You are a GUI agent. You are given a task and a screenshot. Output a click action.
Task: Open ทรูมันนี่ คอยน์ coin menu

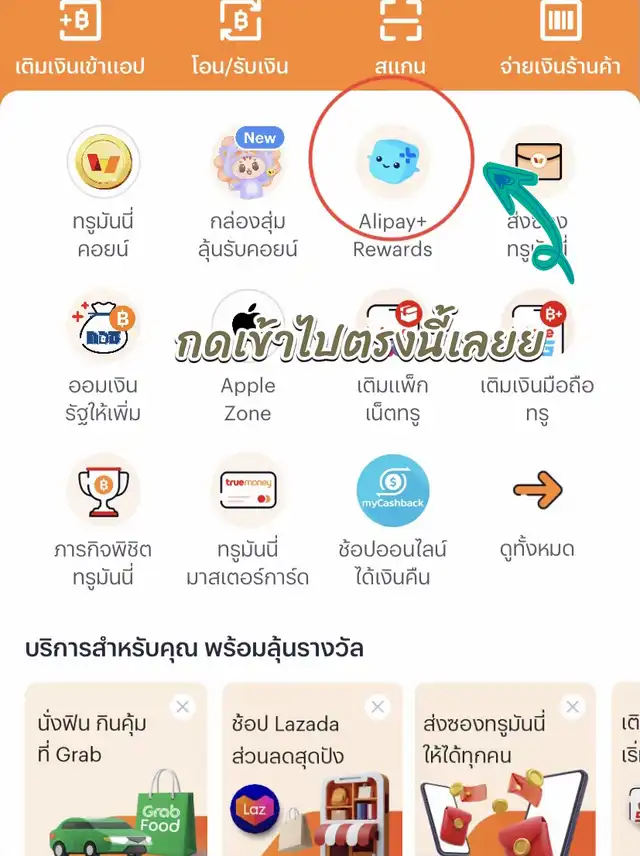[x=103, y=190]
